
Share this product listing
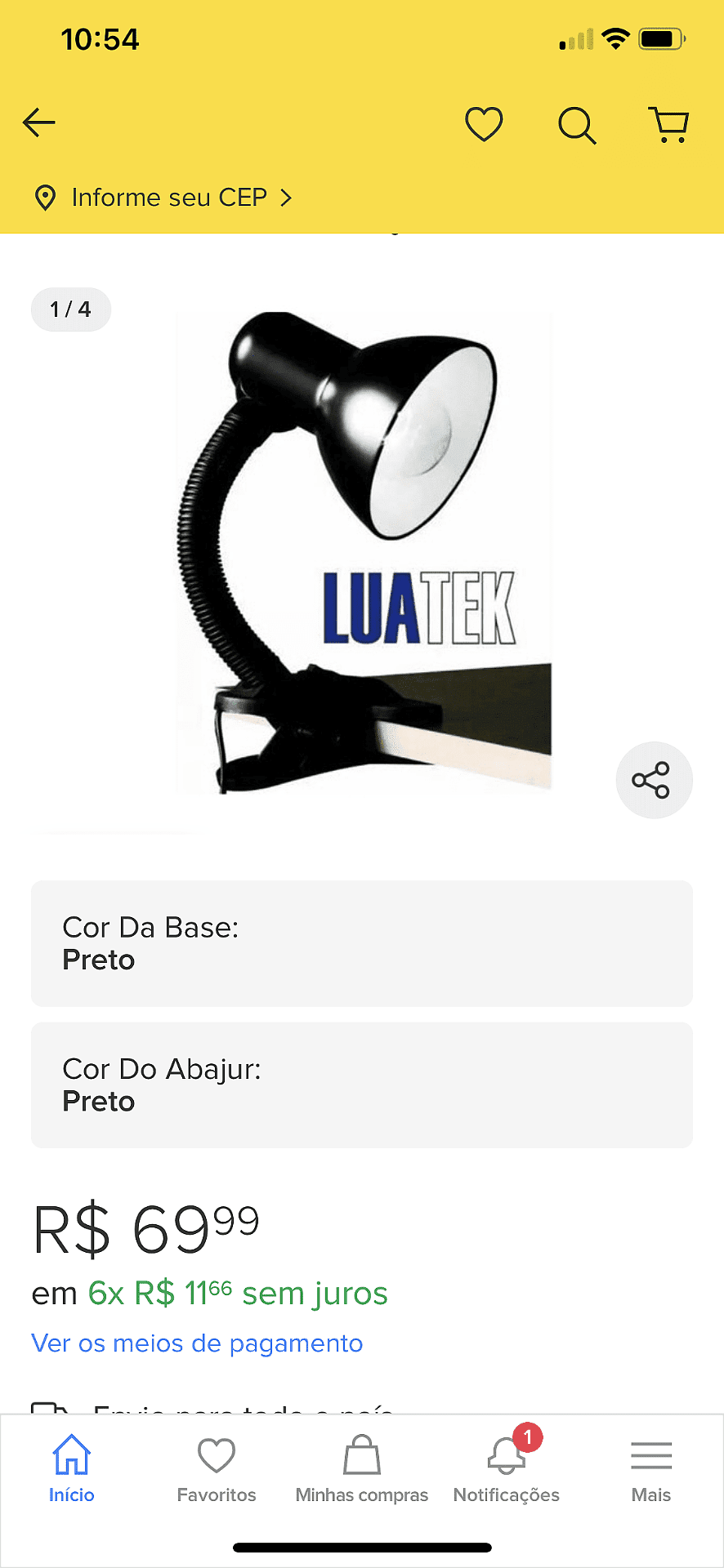point(653,780)
